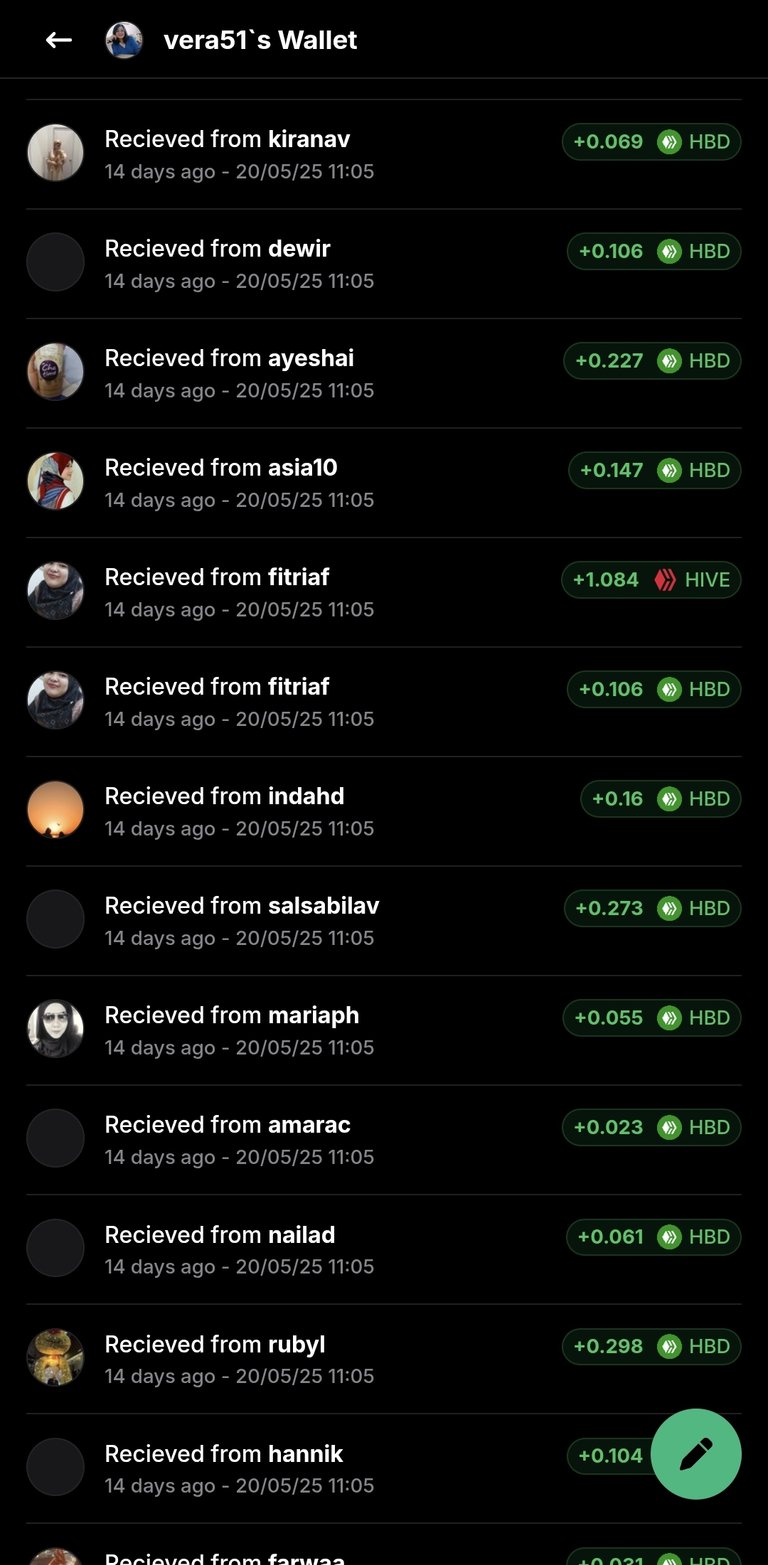The width and height of the screenshot is (768, 1565).
Task: Open fitriaf's 0.106 HBD transfer
Action: click(x=384, y=702)
